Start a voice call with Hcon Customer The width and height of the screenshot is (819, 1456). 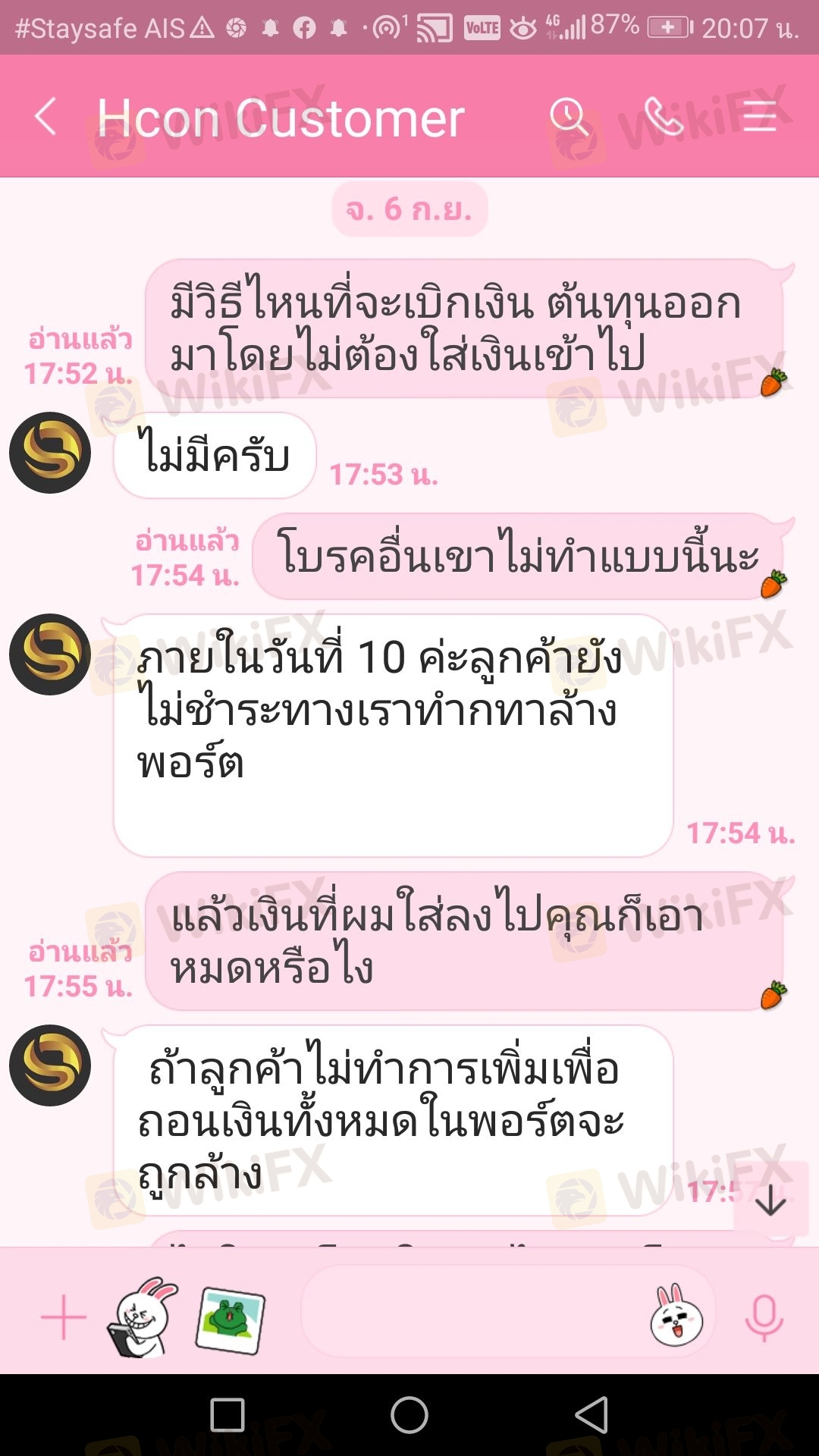click(664, 118)
